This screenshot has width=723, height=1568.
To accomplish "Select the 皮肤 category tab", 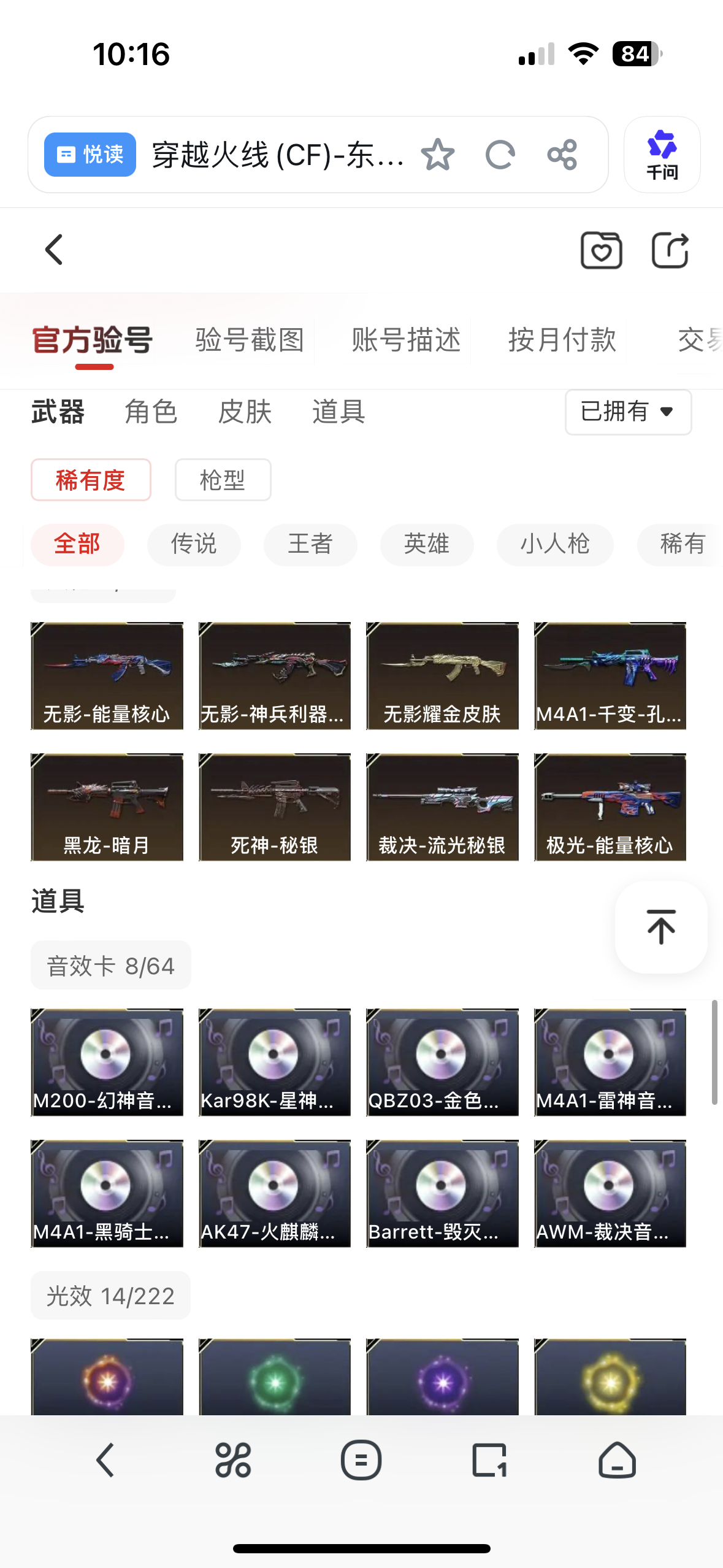I will point(245,412).
